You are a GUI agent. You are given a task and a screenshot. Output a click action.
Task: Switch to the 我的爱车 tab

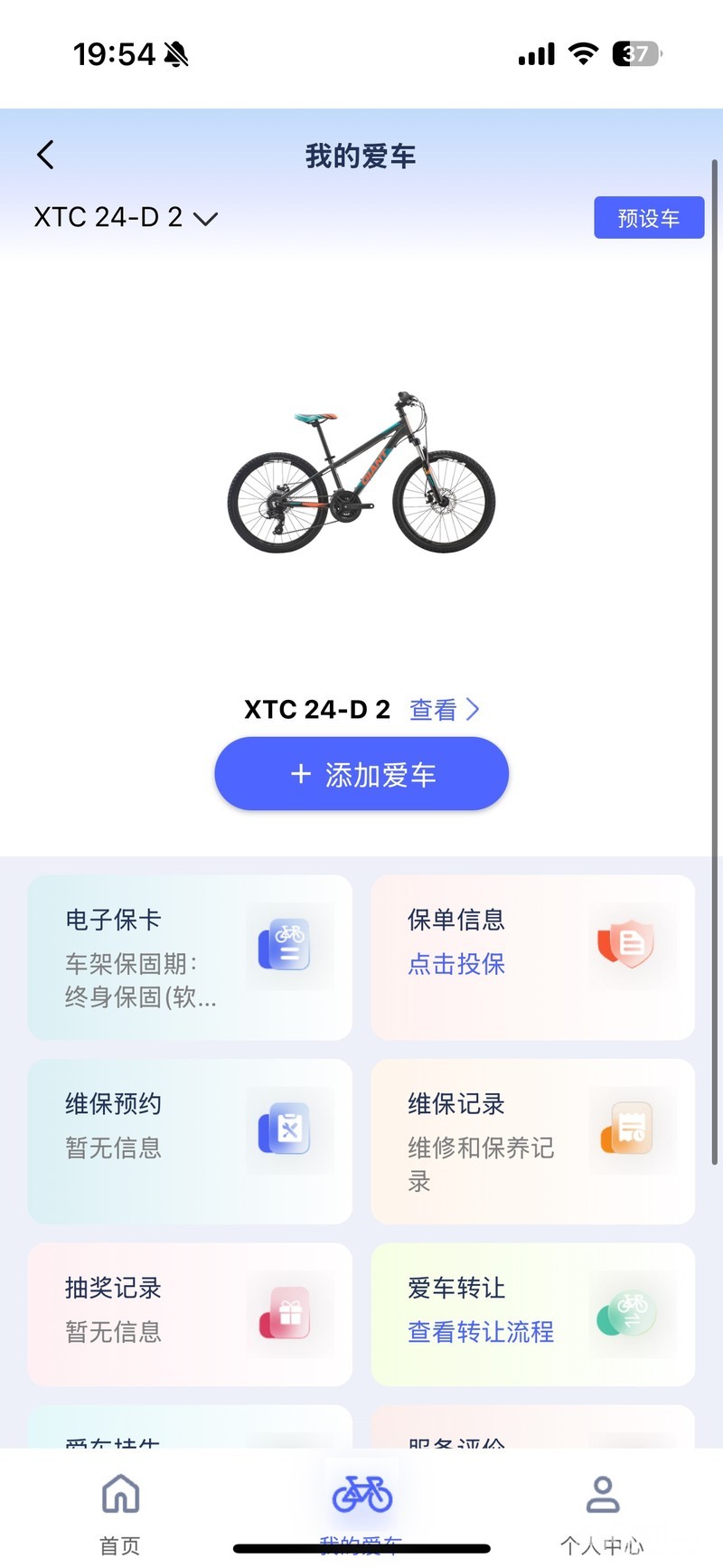tap(361, 1510)
